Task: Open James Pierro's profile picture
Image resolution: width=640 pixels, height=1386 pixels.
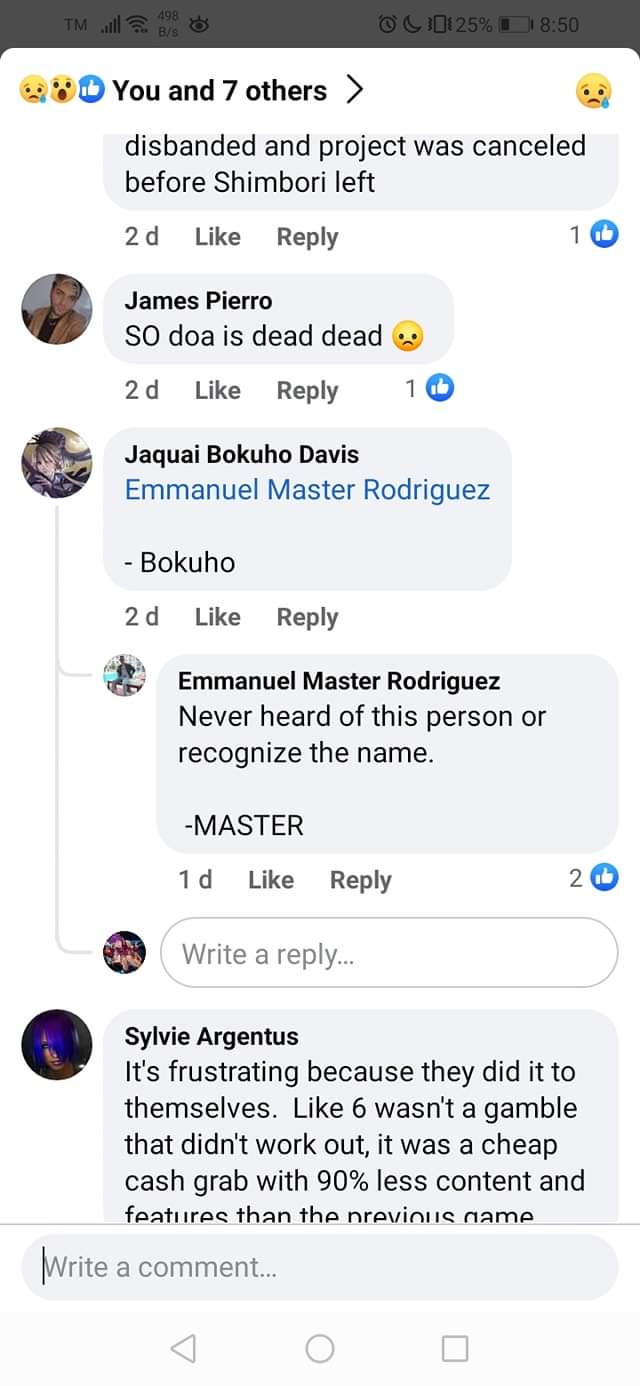Action: [57, 309]
